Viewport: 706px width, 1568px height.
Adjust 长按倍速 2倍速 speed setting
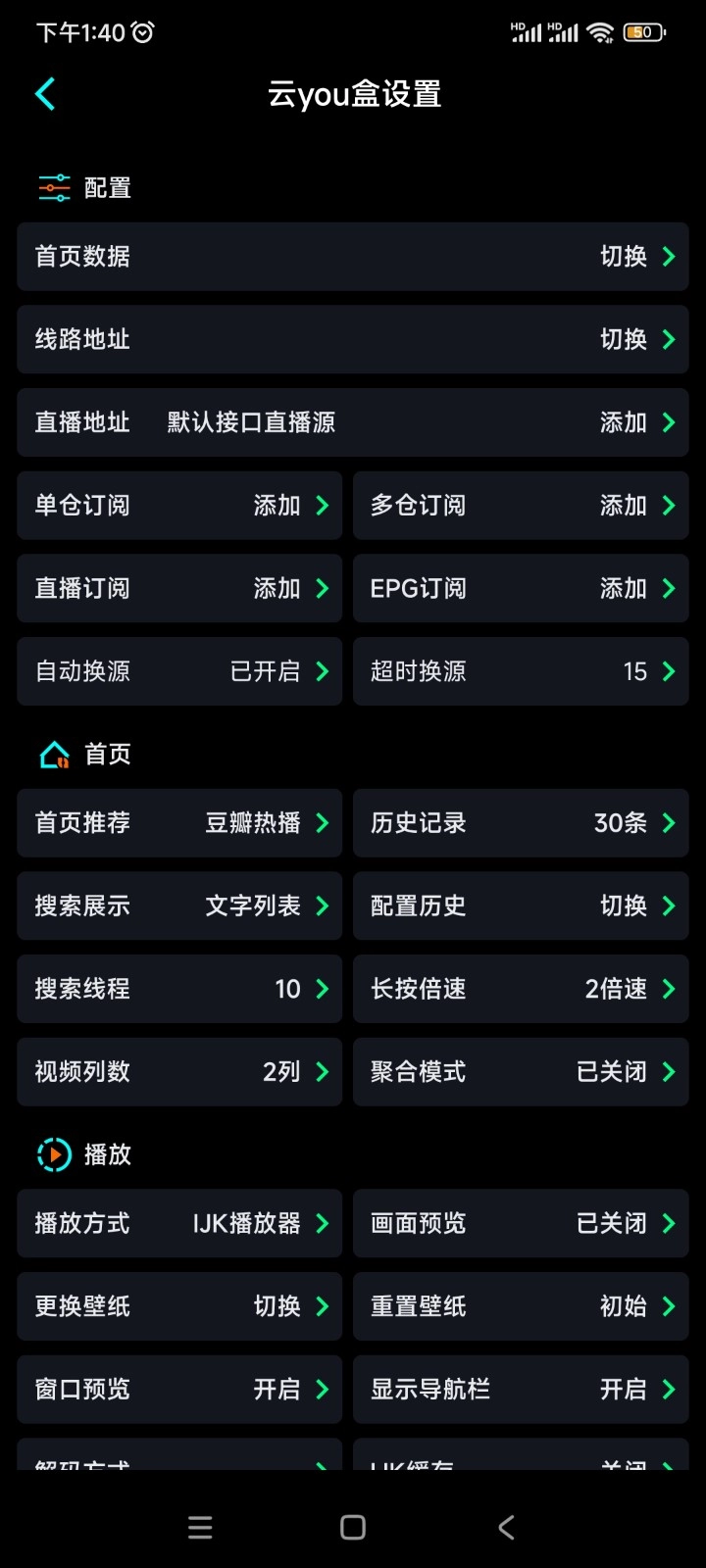tap(520, 989)
